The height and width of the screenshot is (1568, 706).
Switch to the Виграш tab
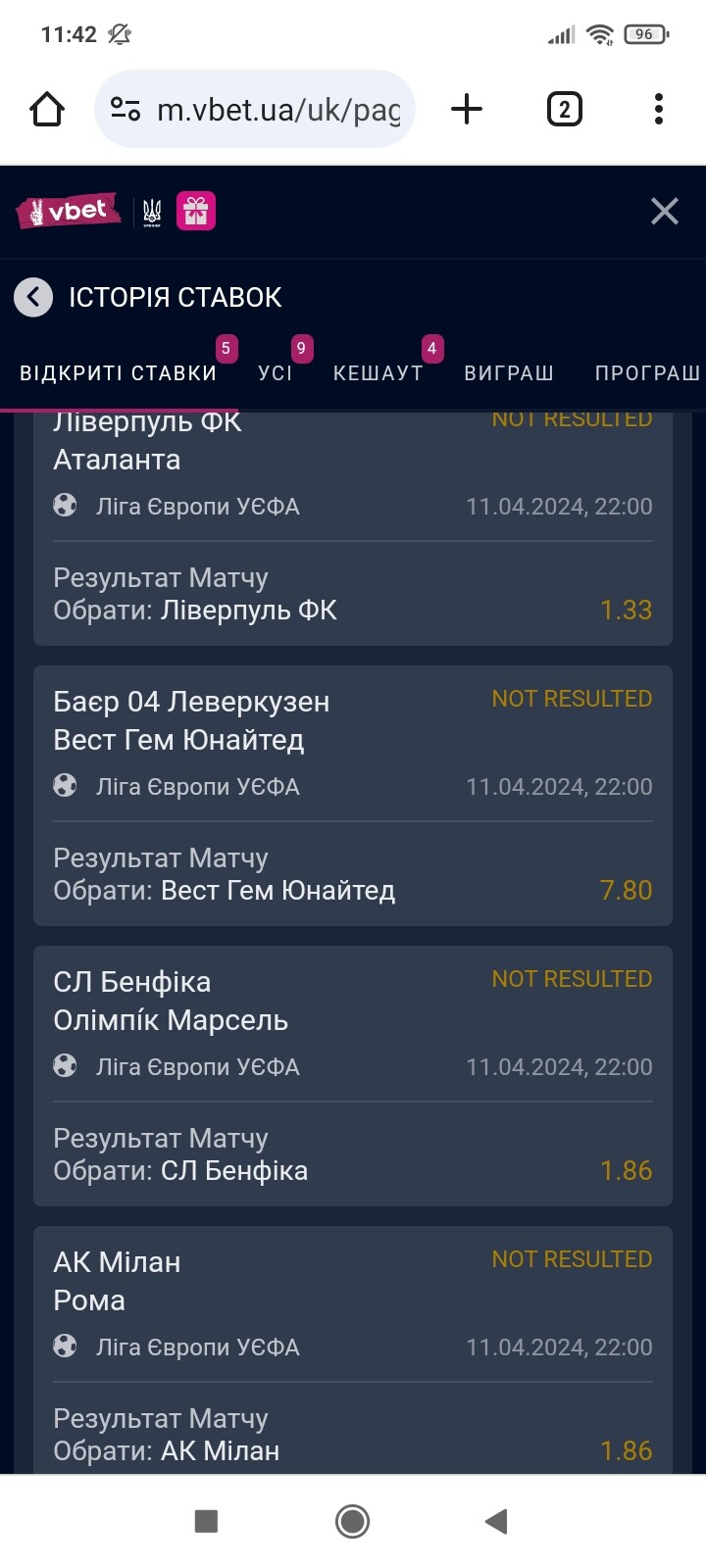[x=509, y=373]
